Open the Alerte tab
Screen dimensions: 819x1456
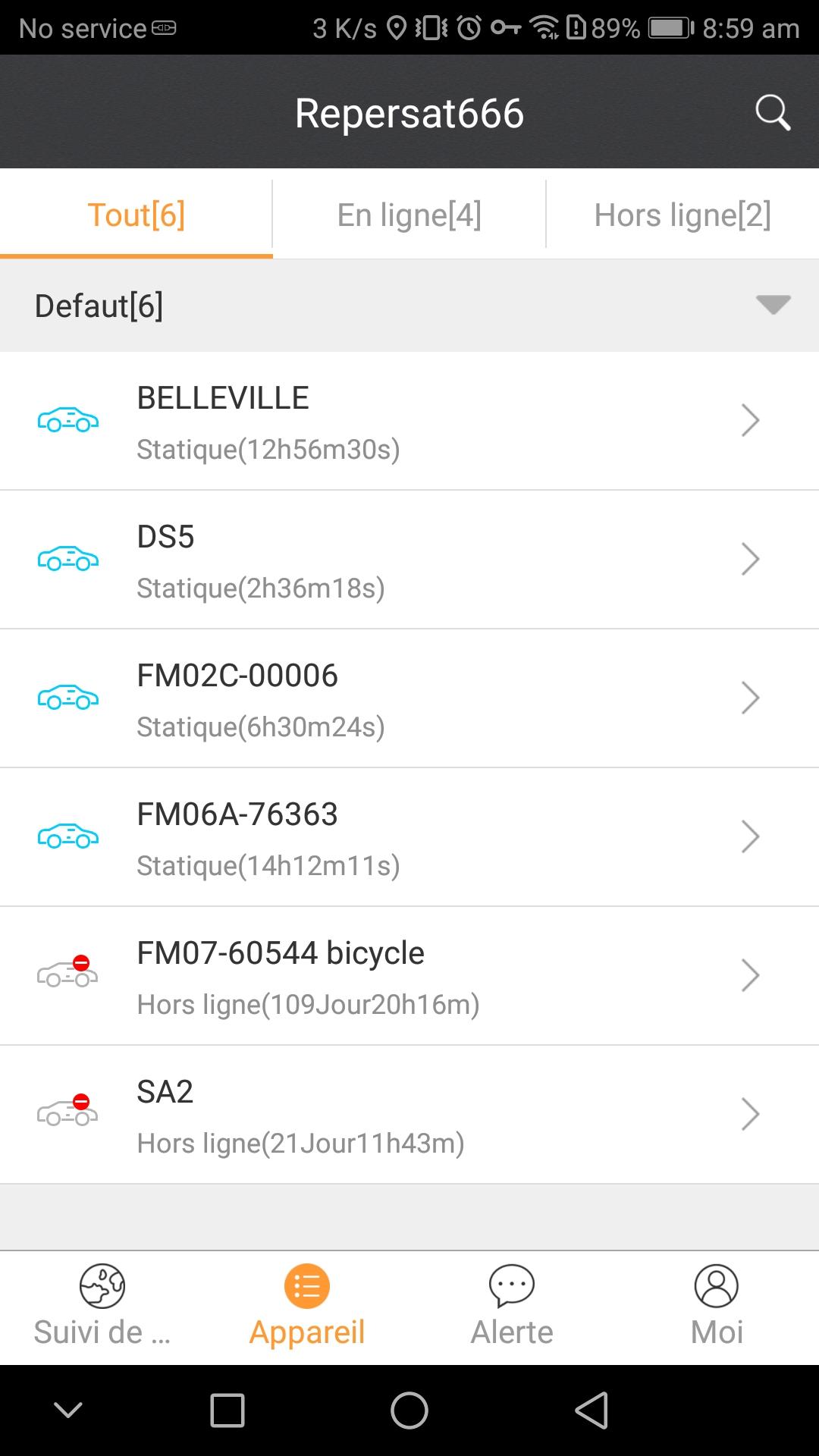click(512, 1307)
